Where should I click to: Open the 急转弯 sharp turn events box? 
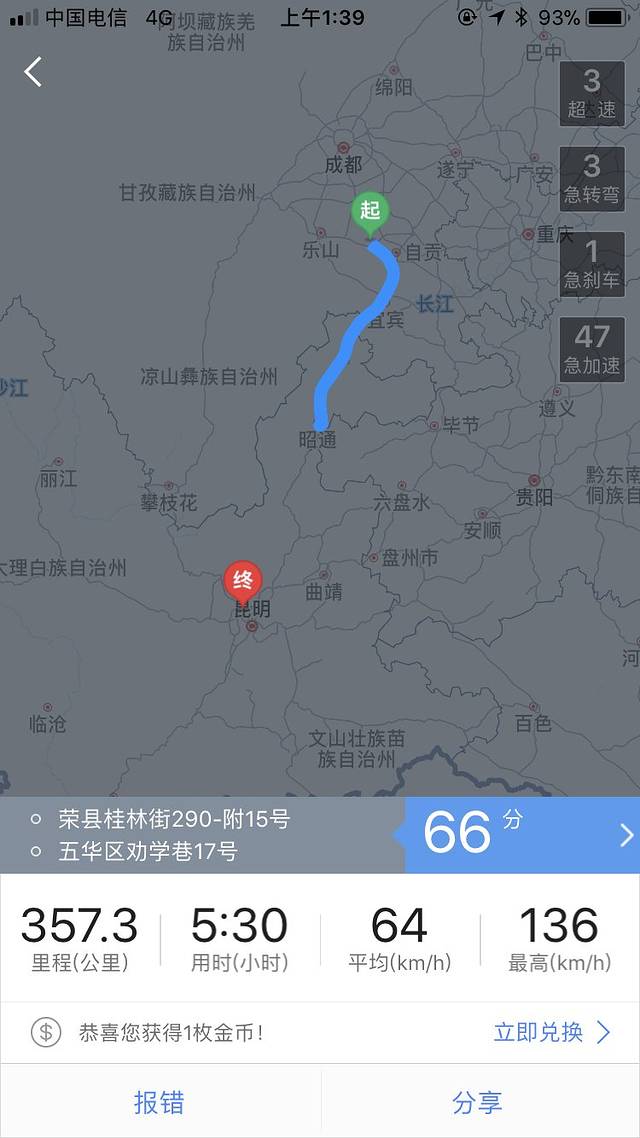(x=592, y=178)
